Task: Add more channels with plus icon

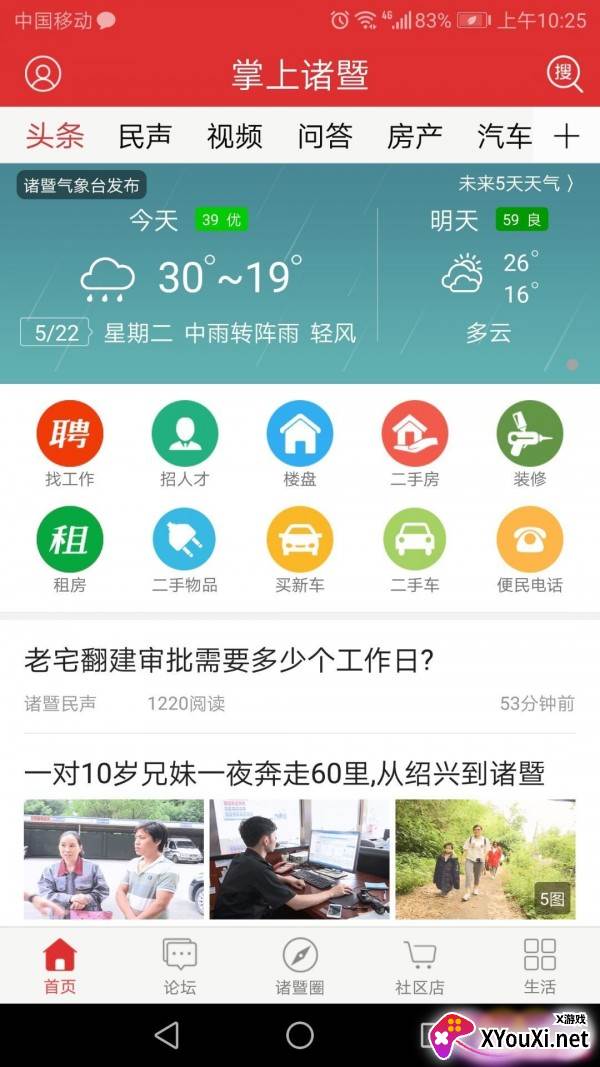Action: coord(567,136)
